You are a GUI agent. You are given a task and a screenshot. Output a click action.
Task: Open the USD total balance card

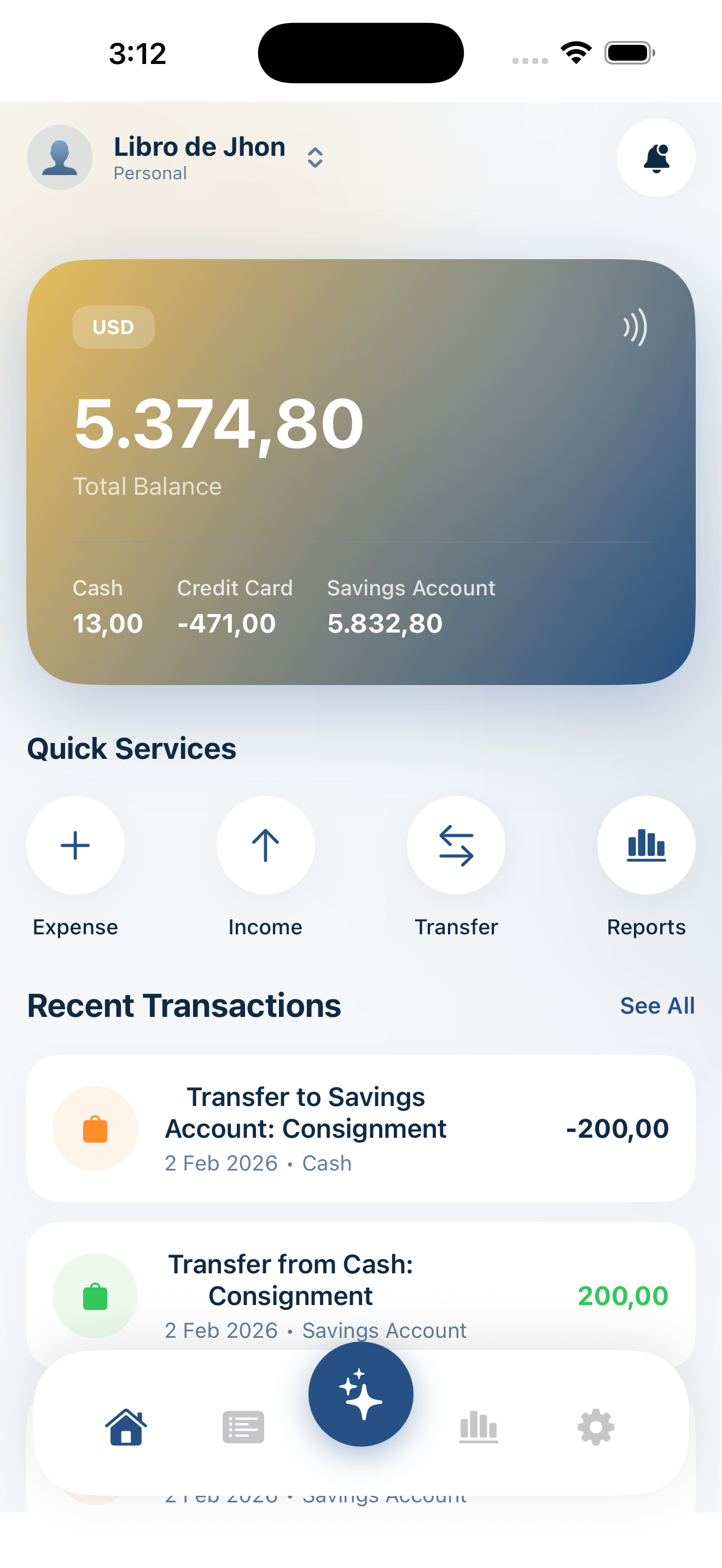[x=360, y=472]
